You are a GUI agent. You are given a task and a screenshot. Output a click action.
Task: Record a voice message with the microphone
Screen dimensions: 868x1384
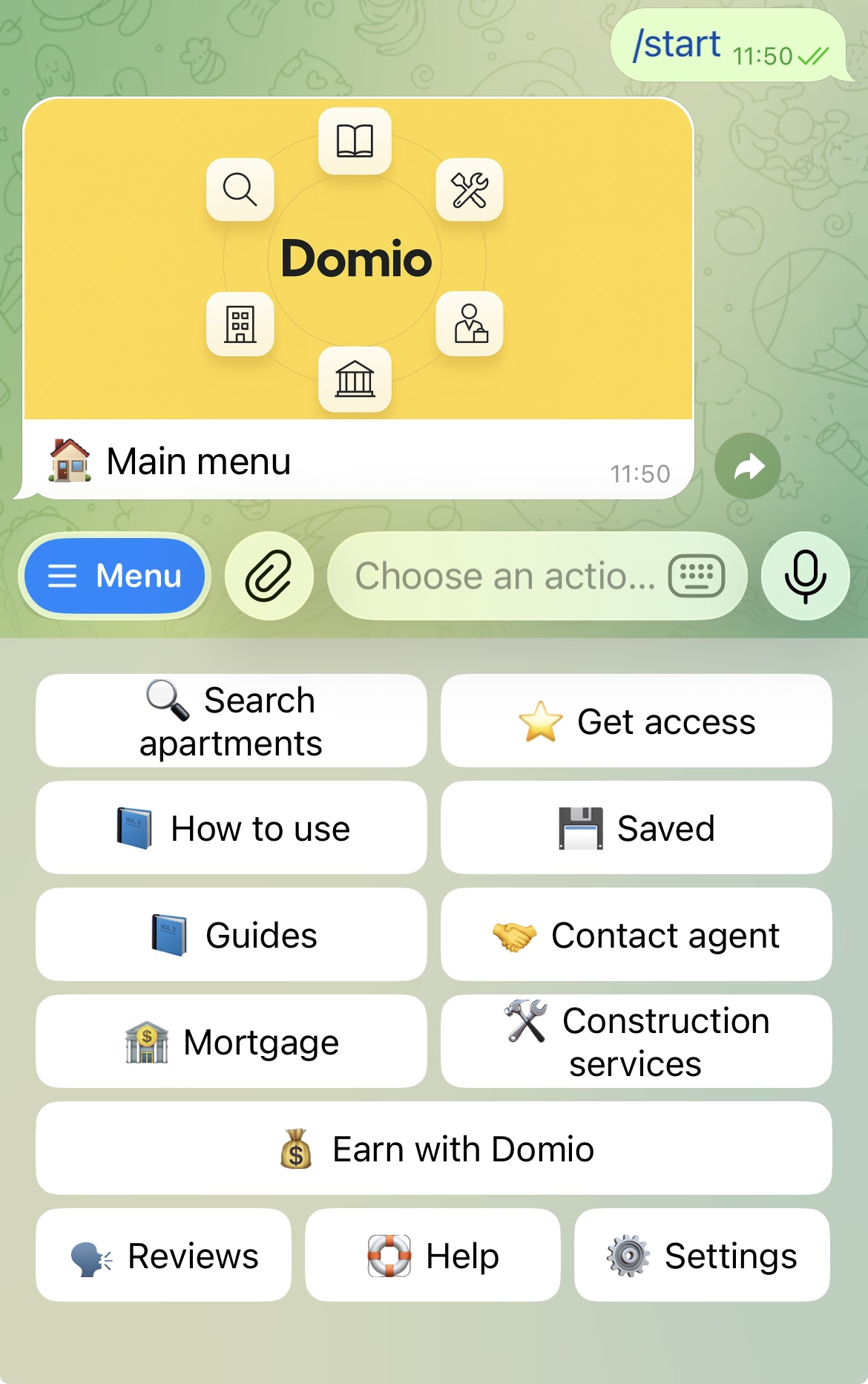(805, 576)
